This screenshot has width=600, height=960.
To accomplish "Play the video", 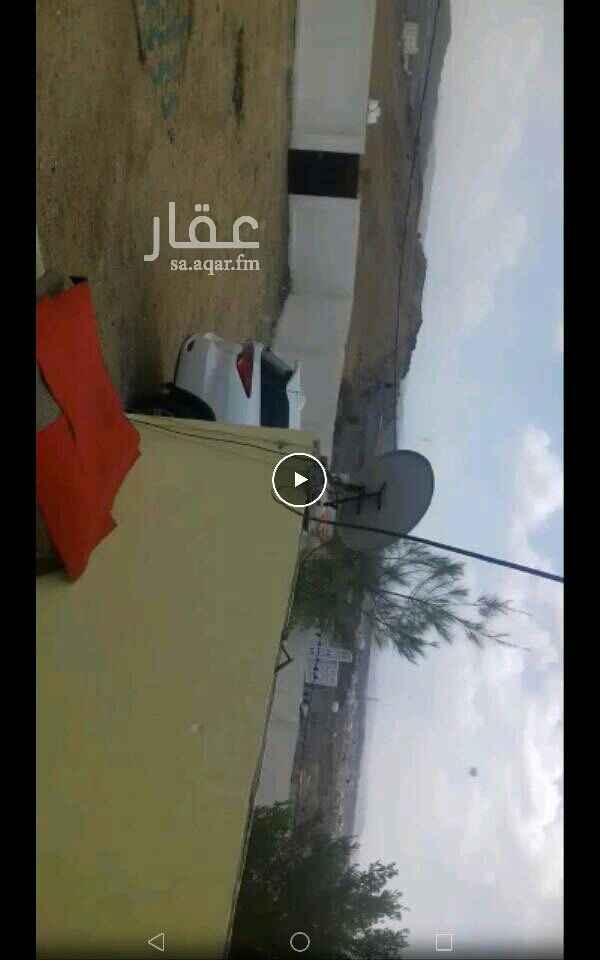I will pos(299,480).
